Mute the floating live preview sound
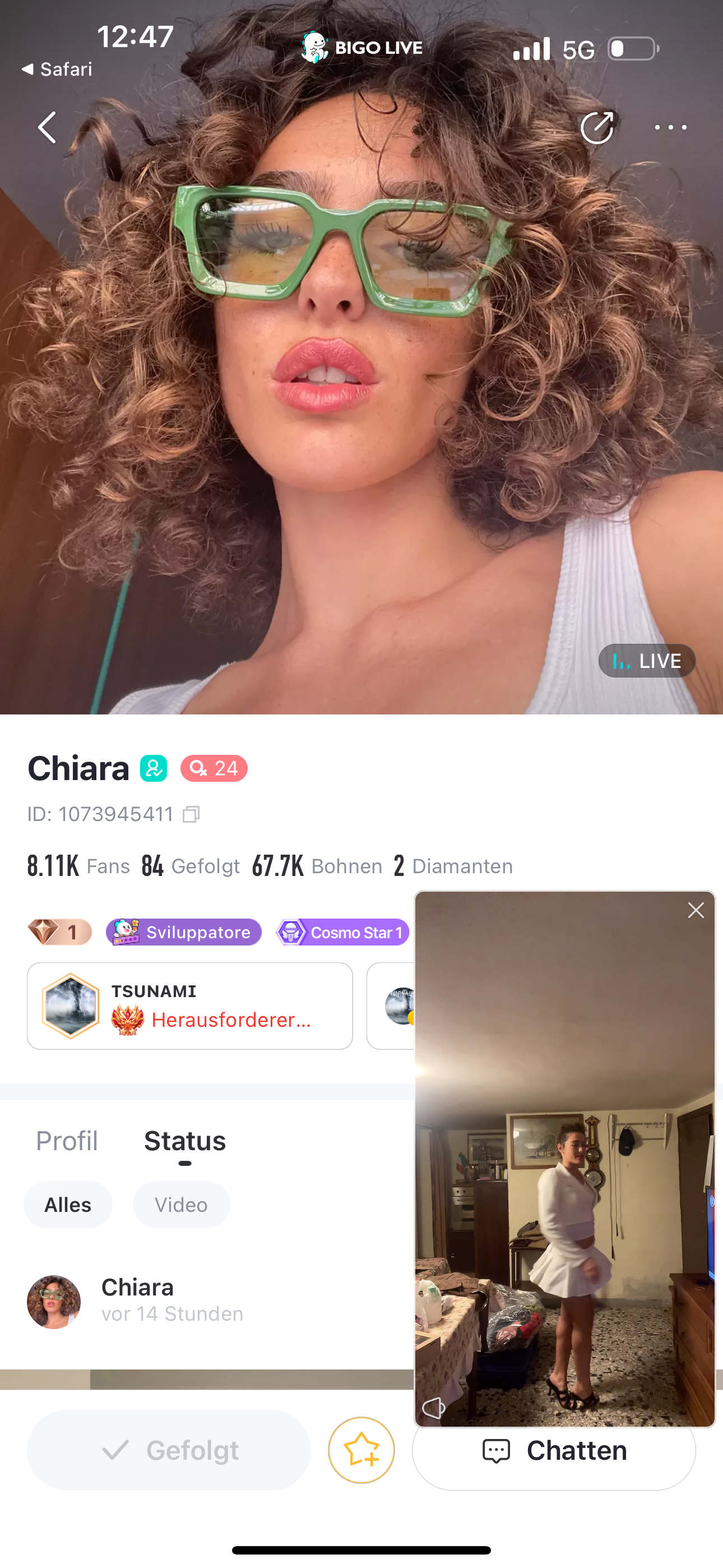This screenshot has height=1568, width=723. pos(434,1407)
